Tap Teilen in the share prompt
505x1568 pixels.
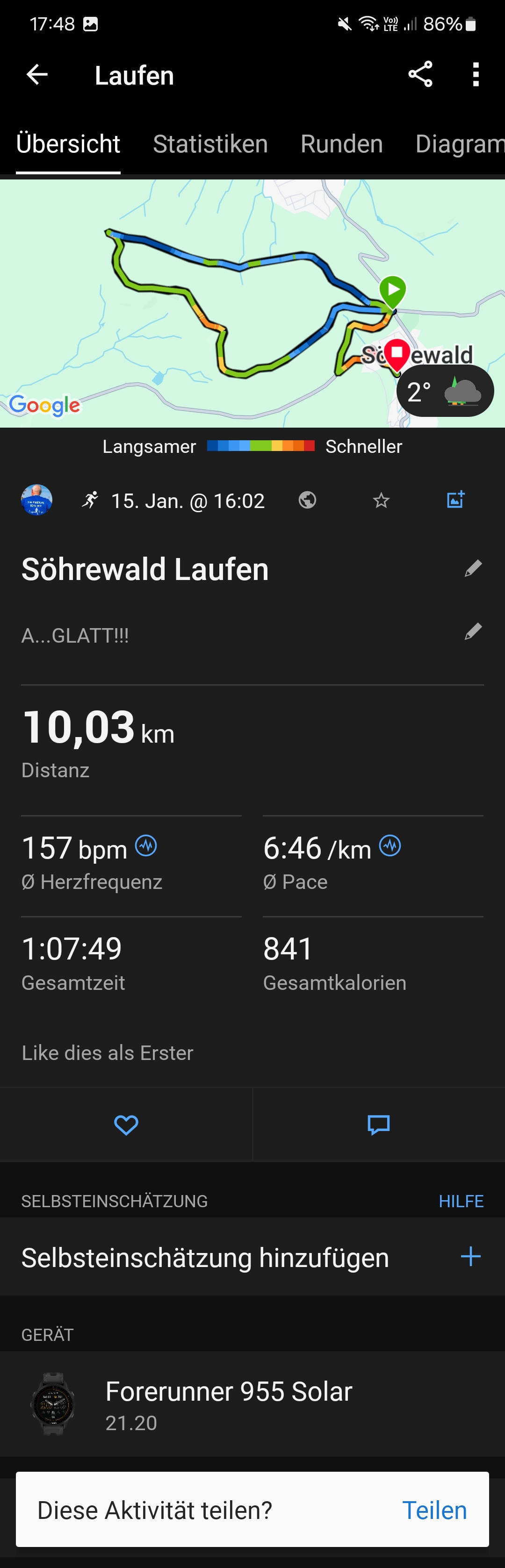pos(434,1510)
